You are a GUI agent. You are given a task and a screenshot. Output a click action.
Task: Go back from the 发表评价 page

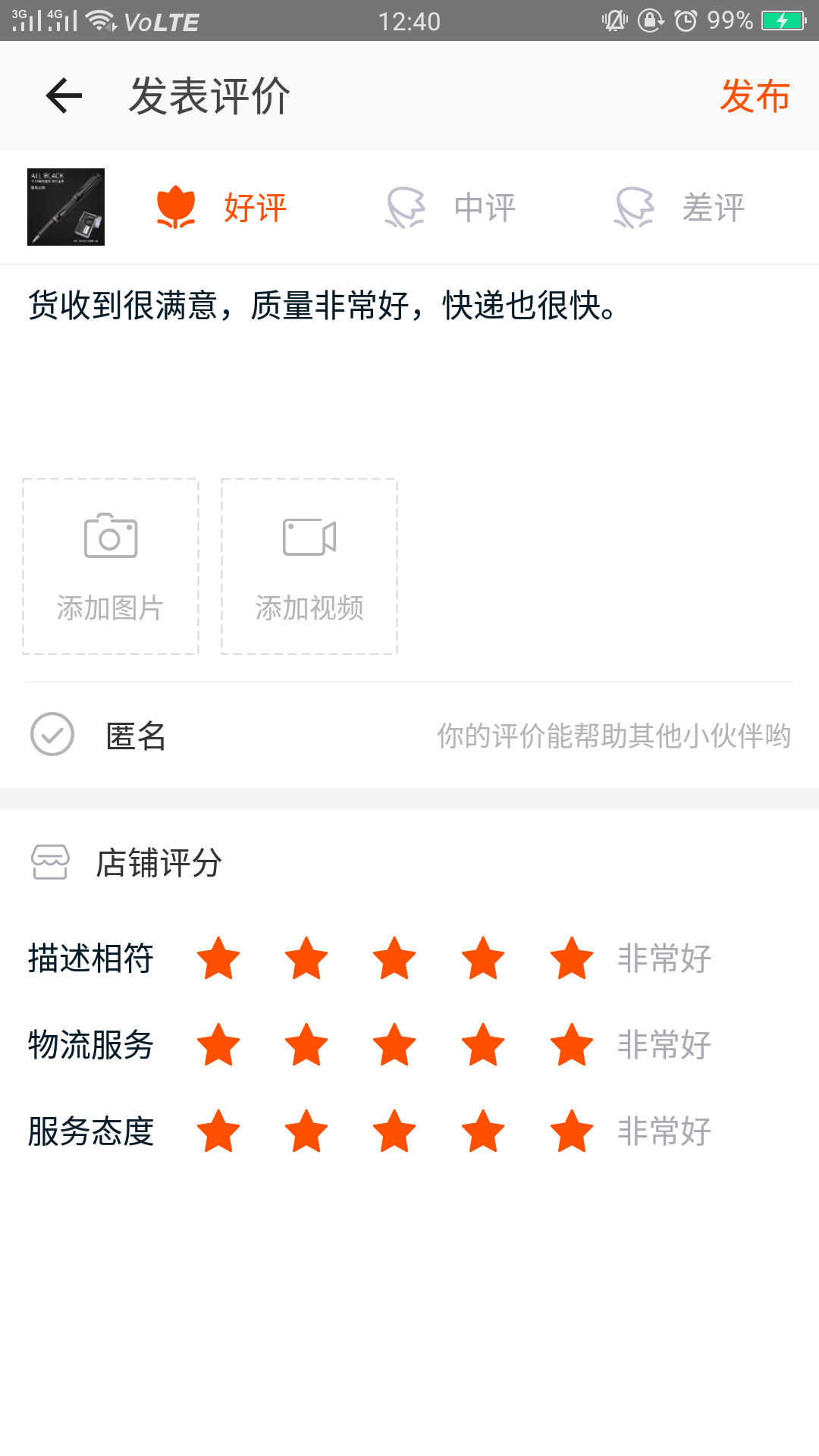click(64, 96)
